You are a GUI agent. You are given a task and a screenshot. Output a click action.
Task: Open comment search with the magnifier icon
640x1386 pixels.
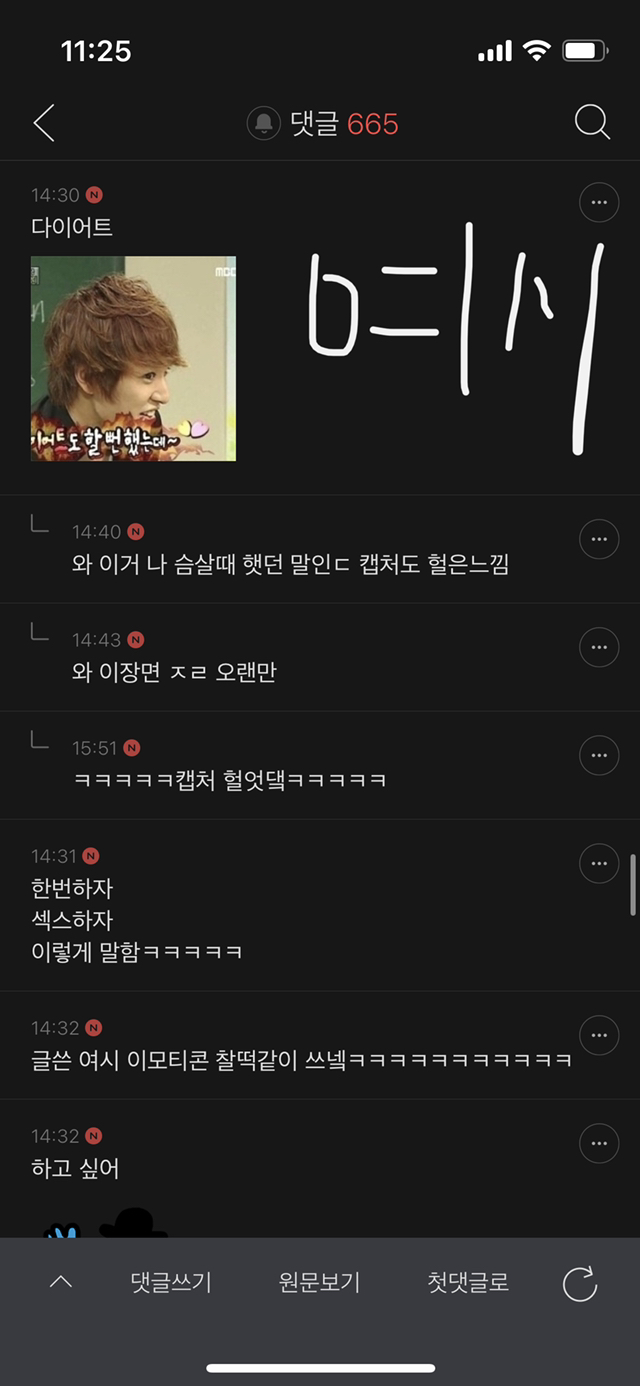pyautogui.click(x=592, y=123)
